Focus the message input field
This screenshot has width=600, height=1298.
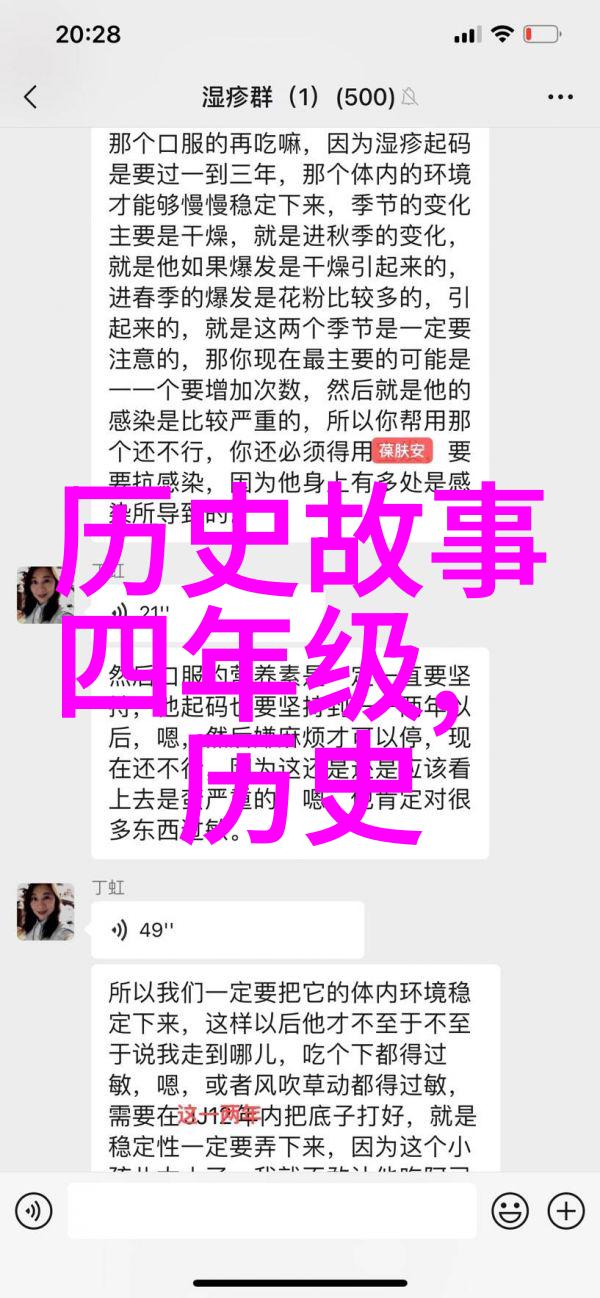(270, 1212)
